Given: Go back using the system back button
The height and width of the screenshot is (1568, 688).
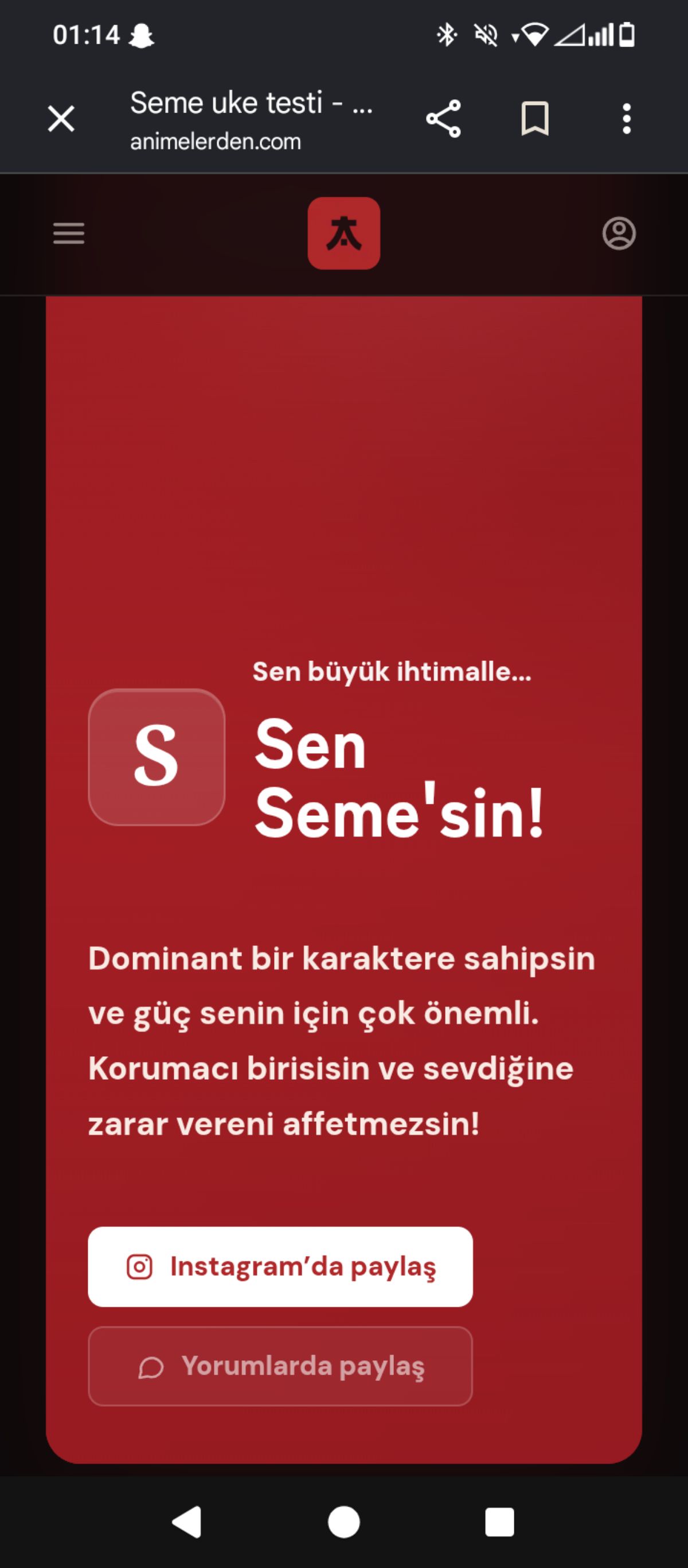Looking at the screenshot, I should click(187, 1522).
